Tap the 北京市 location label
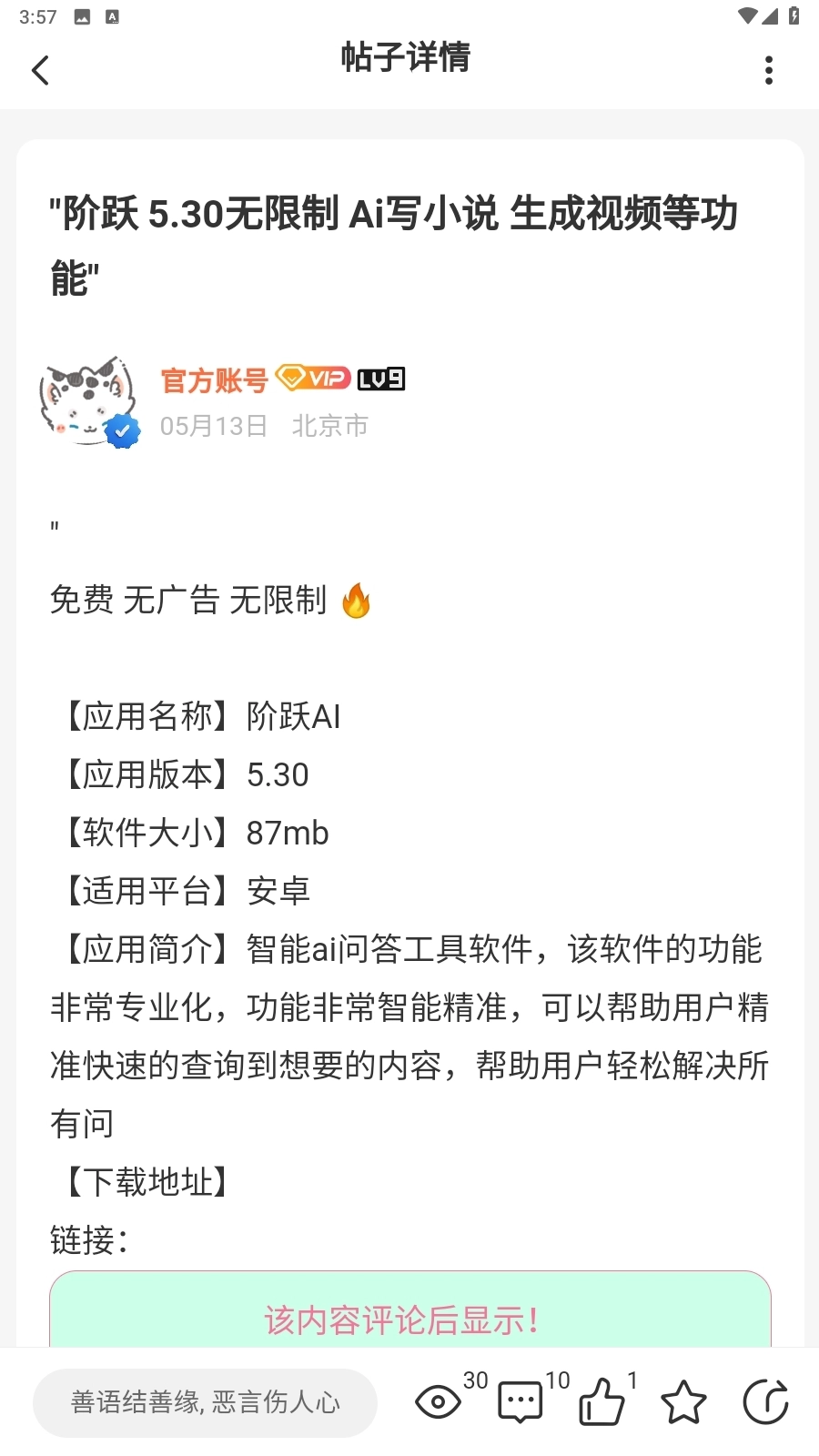Screen dimensions: 819x1456 coord(330,426)
